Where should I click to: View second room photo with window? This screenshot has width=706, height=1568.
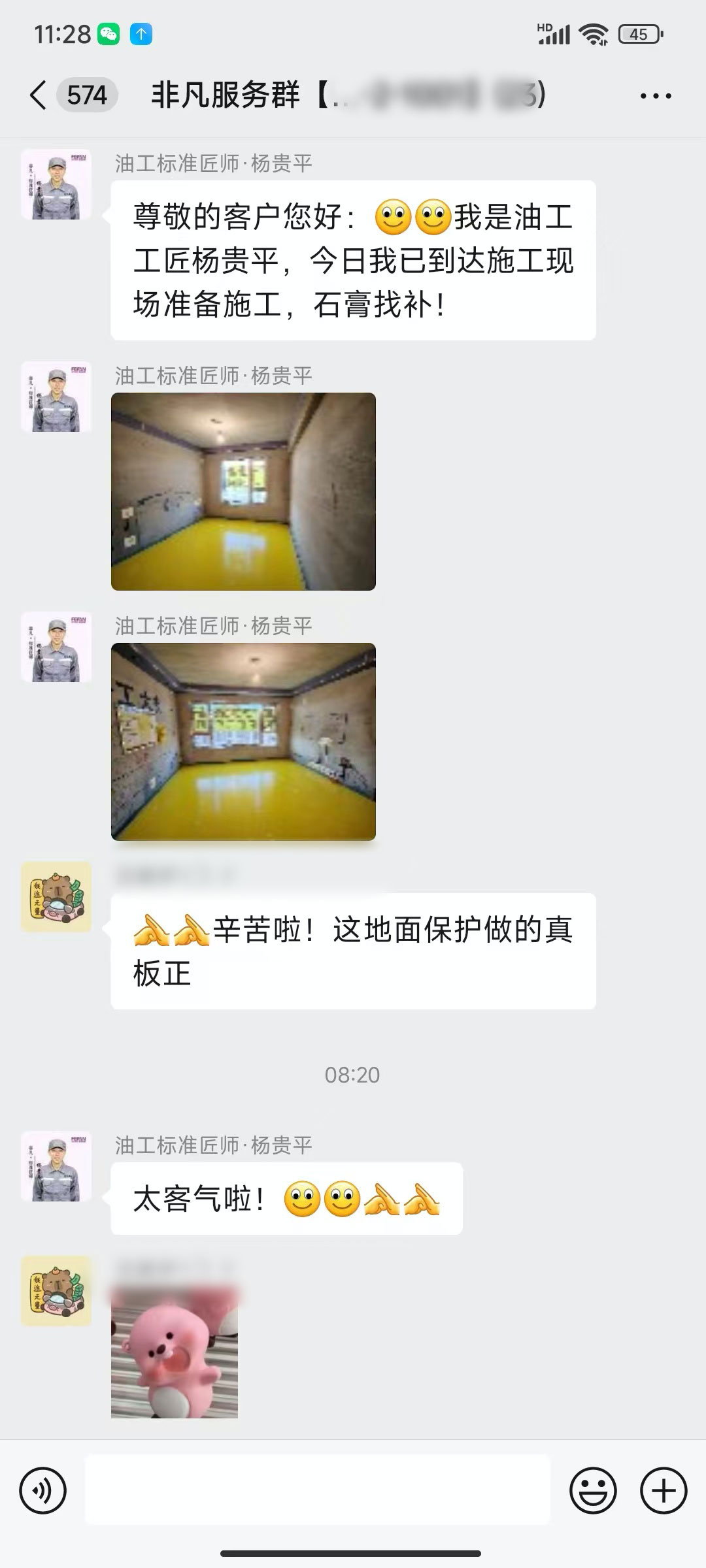(x=243, y=742)
